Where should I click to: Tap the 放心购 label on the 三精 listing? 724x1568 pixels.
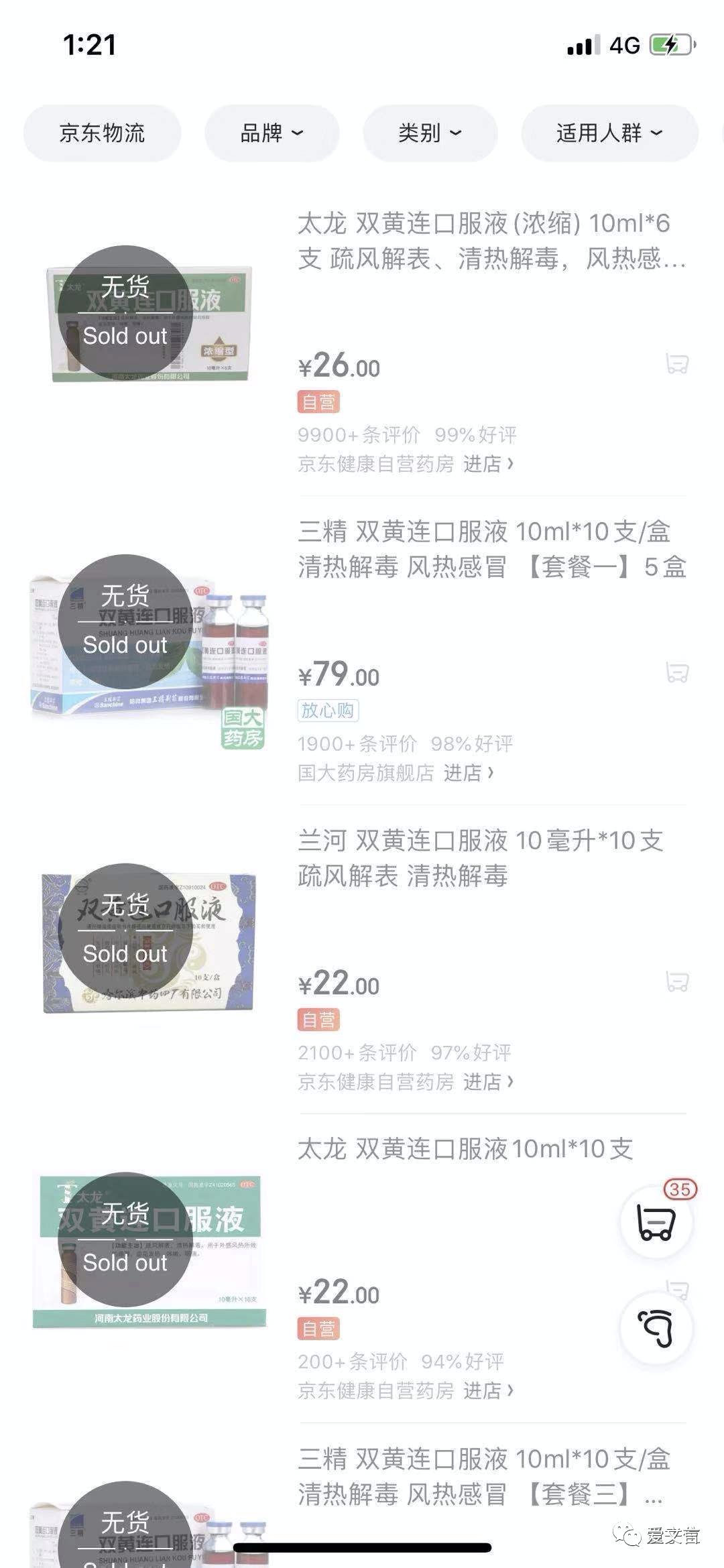(x=330, y=712)
